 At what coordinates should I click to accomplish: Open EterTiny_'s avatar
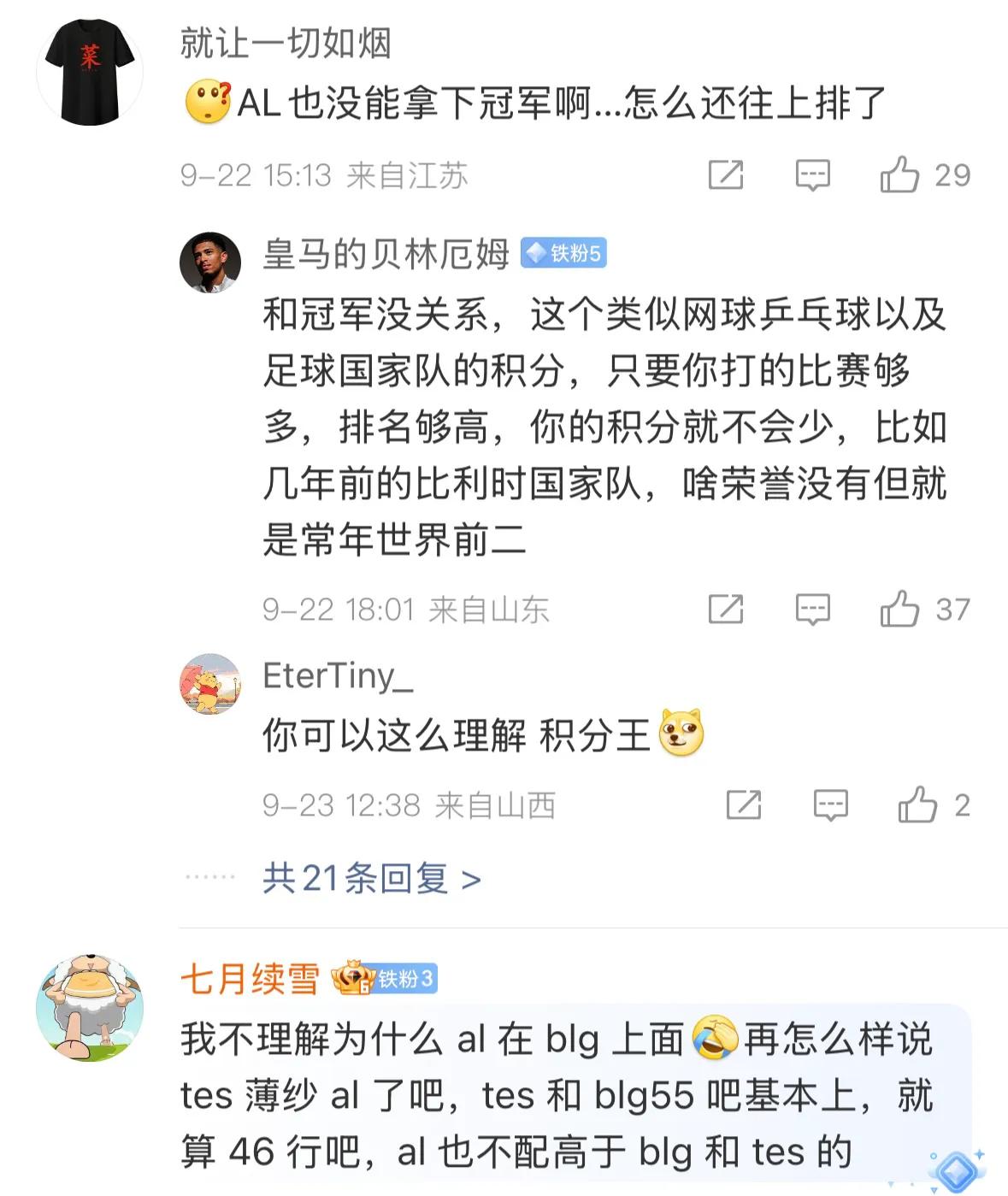[210, 684]
